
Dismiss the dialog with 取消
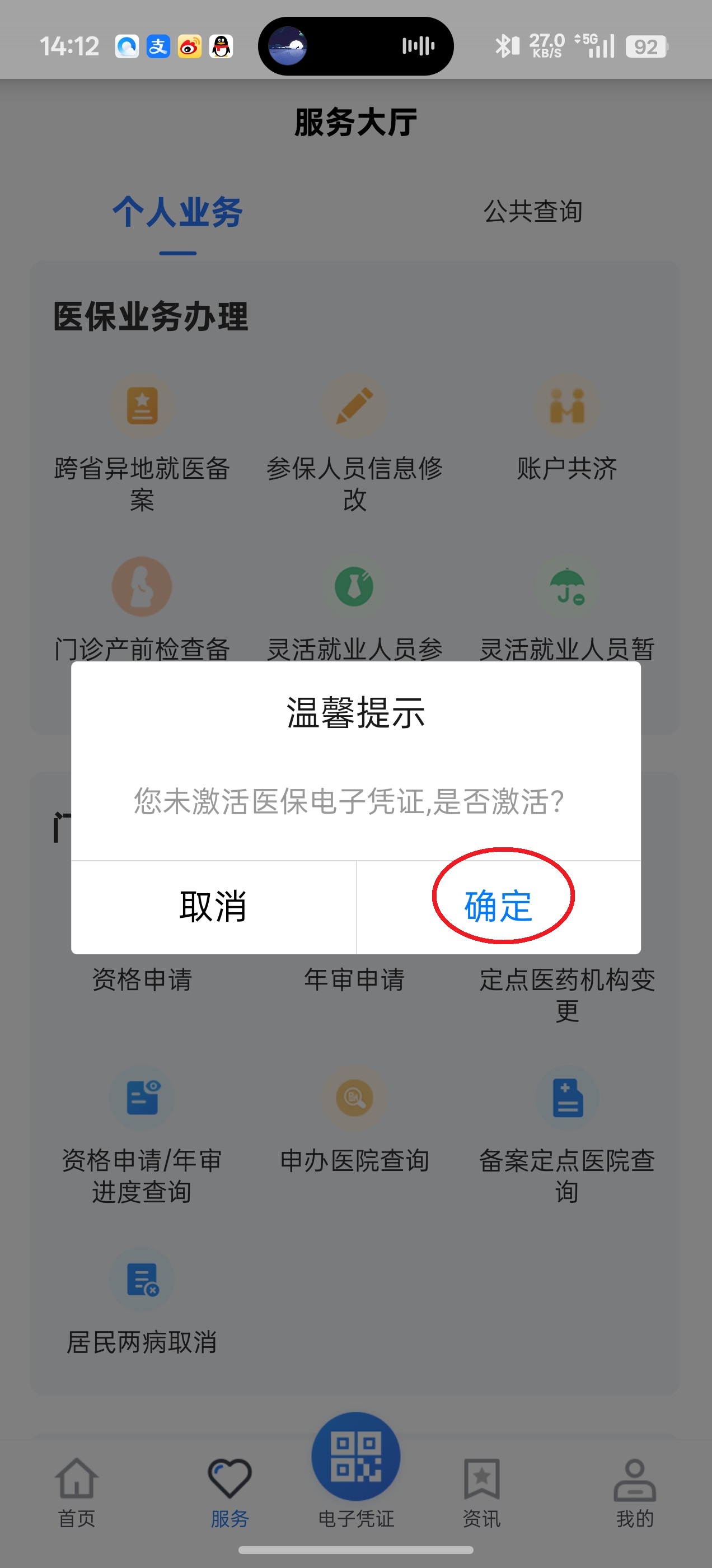tap(213, 906)
